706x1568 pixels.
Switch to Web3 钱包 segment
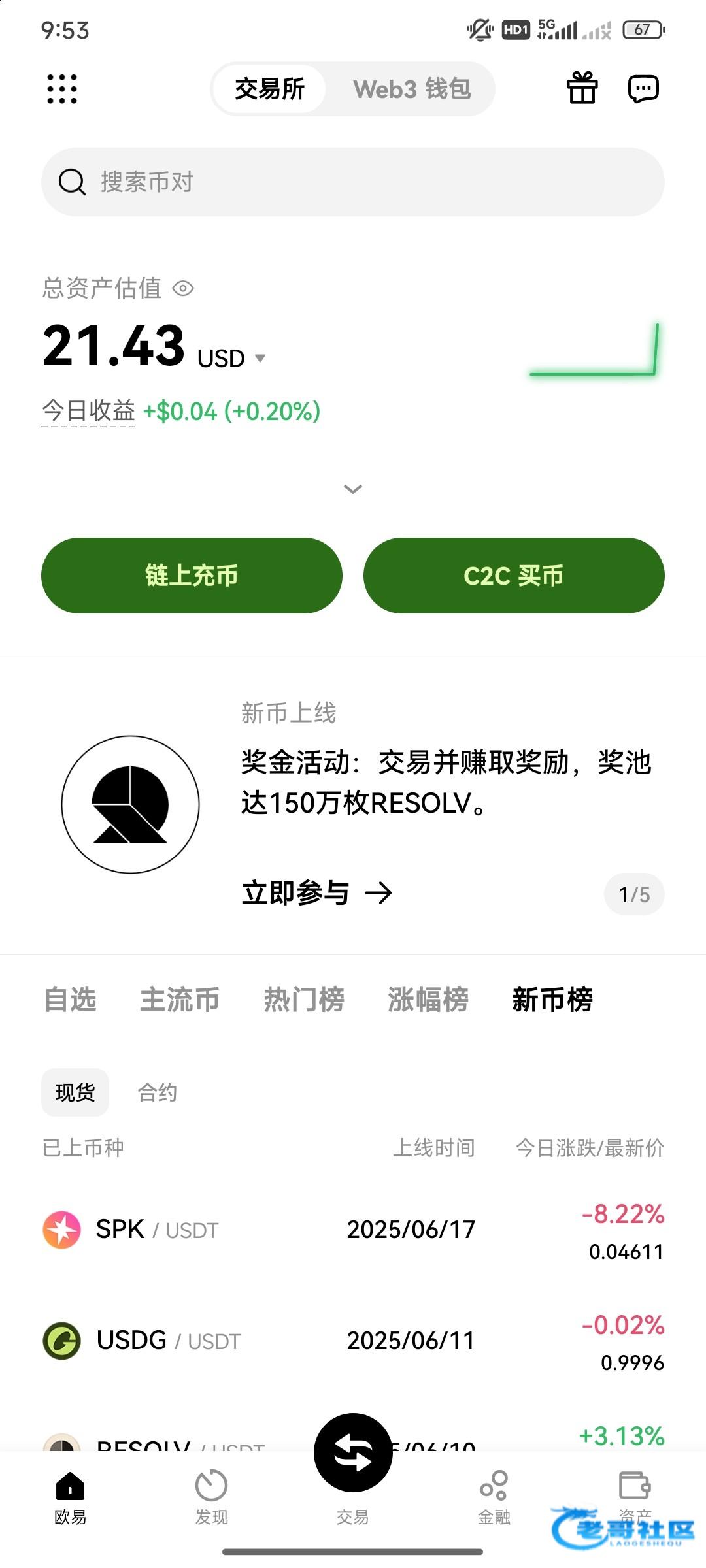click(x=412, y=89)
